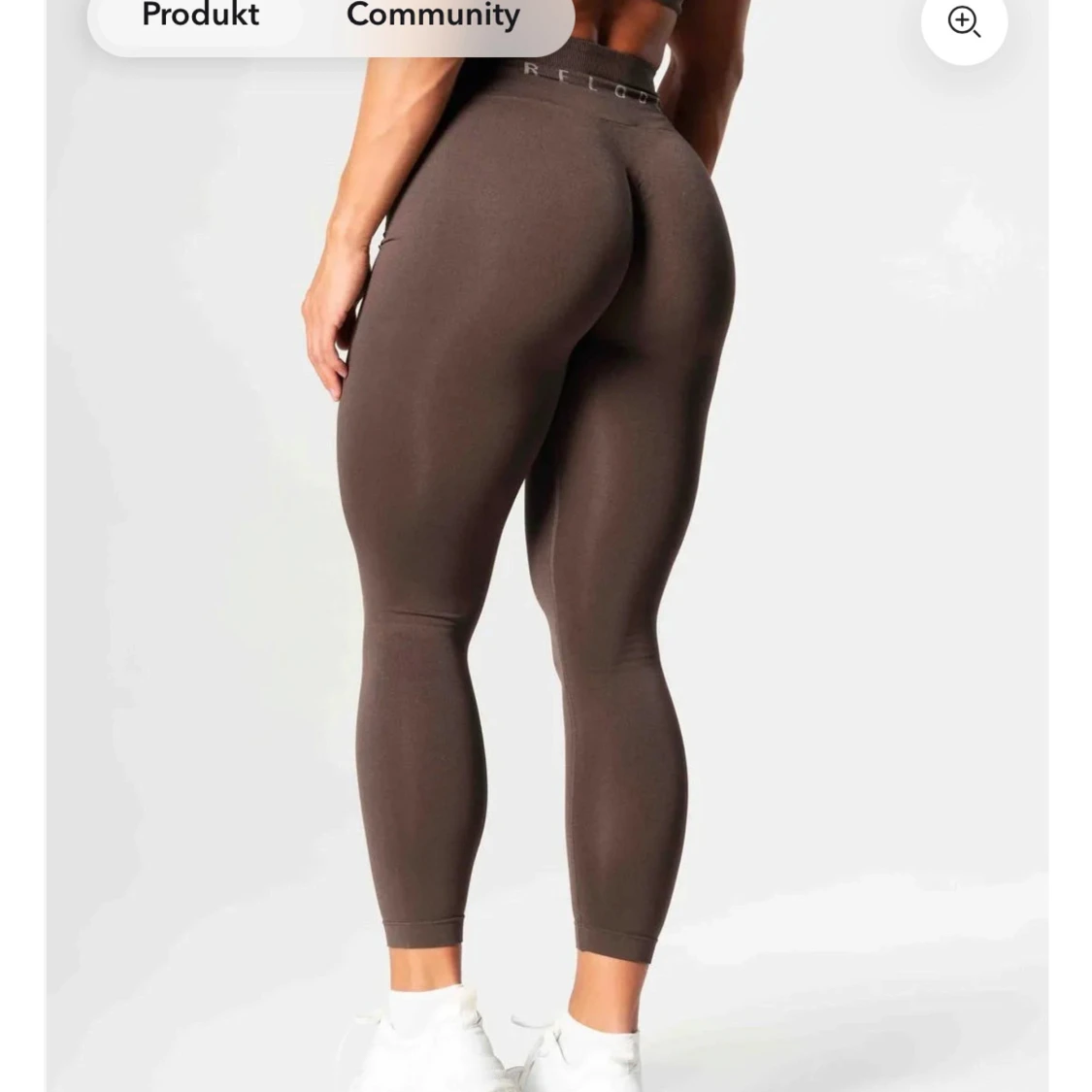Image resolution: width=1092 pixels, height=1092 pixels.
Task: Tap the zoom magnifier icon
Action: click(x=963, y=21)
